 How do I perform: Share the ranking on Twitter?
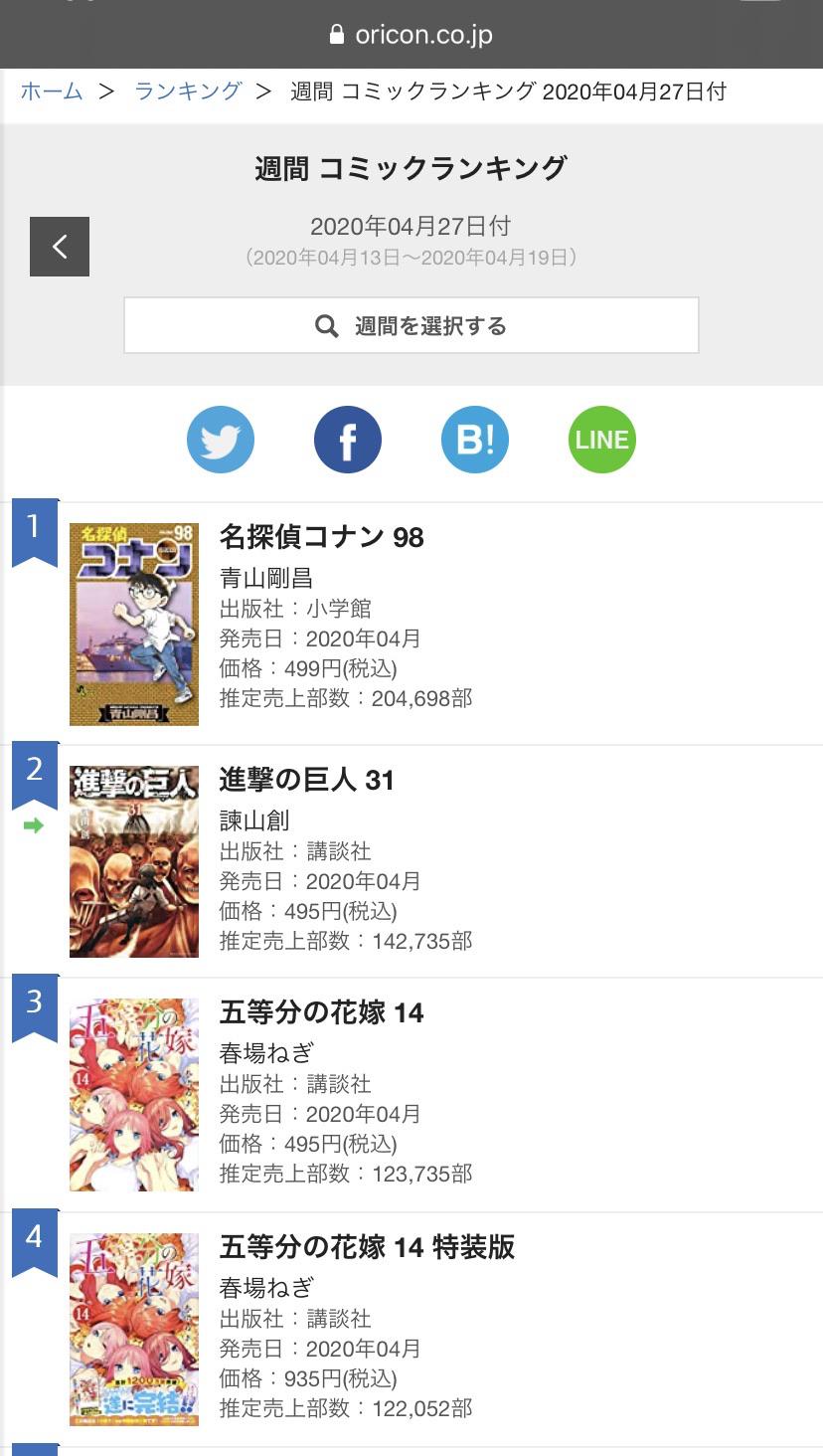pos(221,439)
